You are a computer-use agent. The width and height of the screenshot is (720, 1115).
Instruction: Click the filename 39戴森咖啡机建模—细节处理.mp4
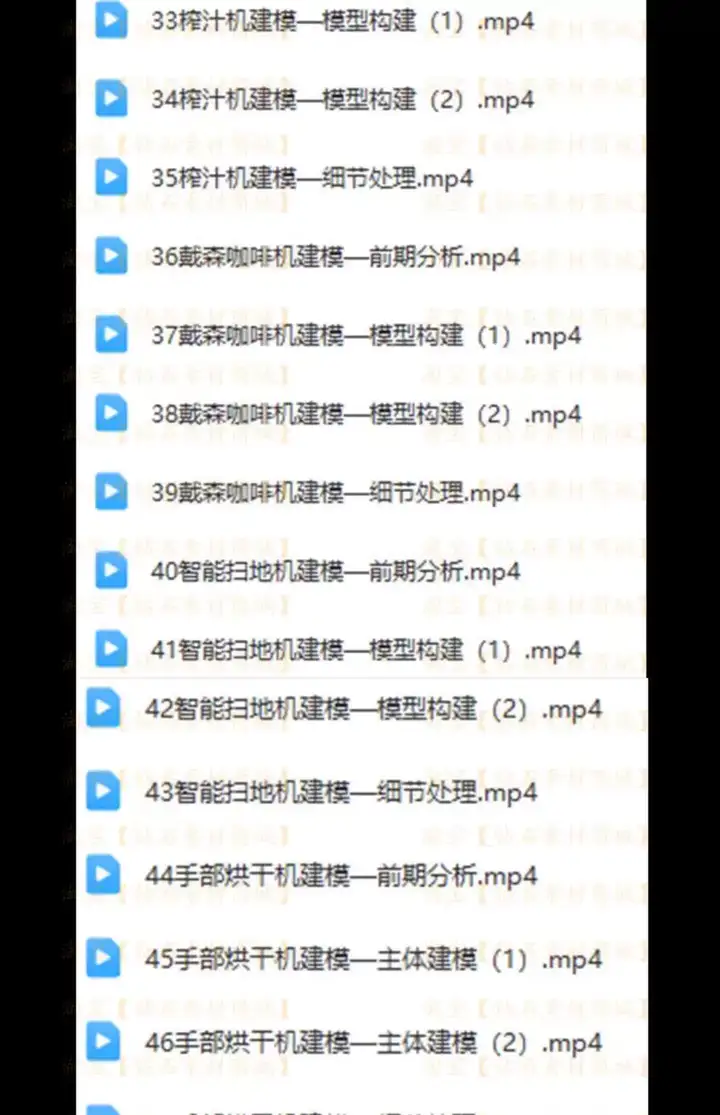coord(330,491)
